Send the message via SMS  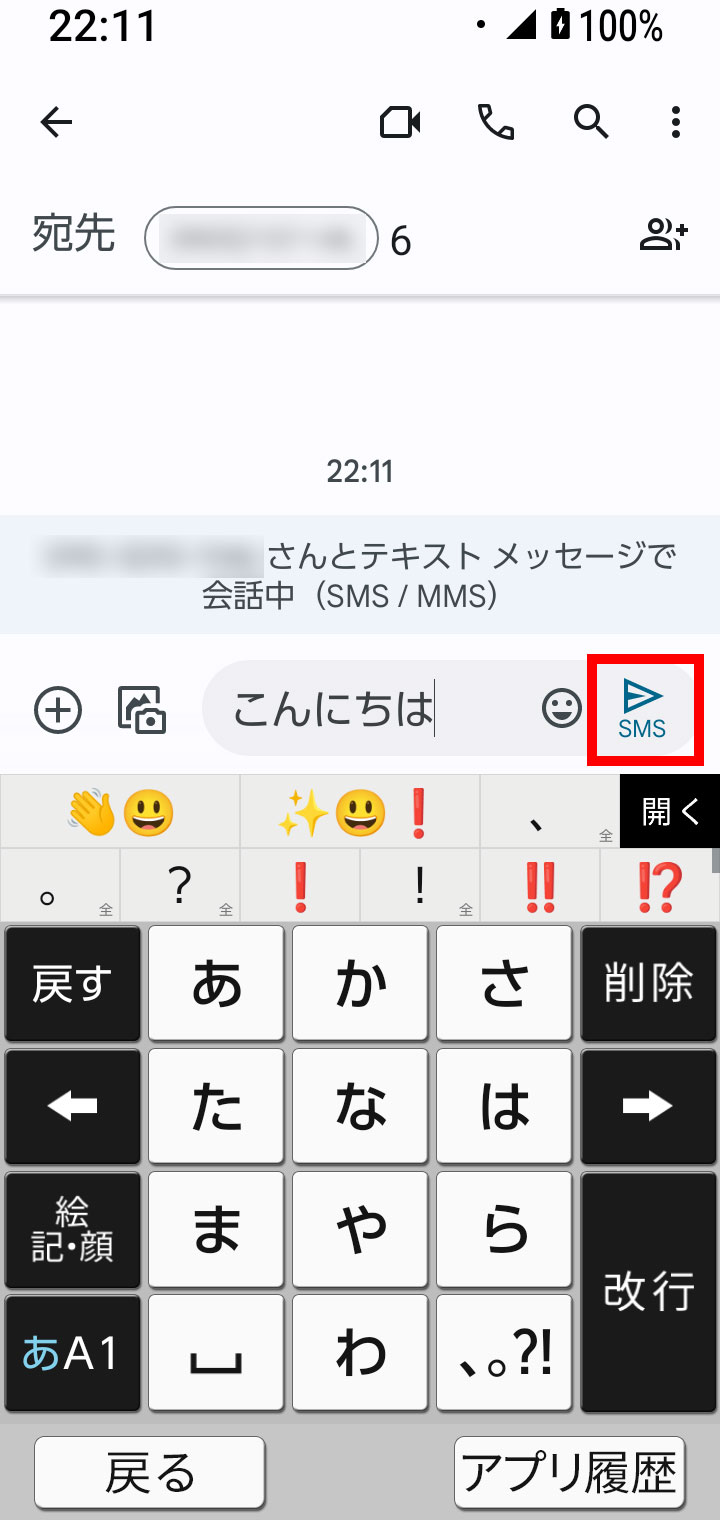click(643, 708)
